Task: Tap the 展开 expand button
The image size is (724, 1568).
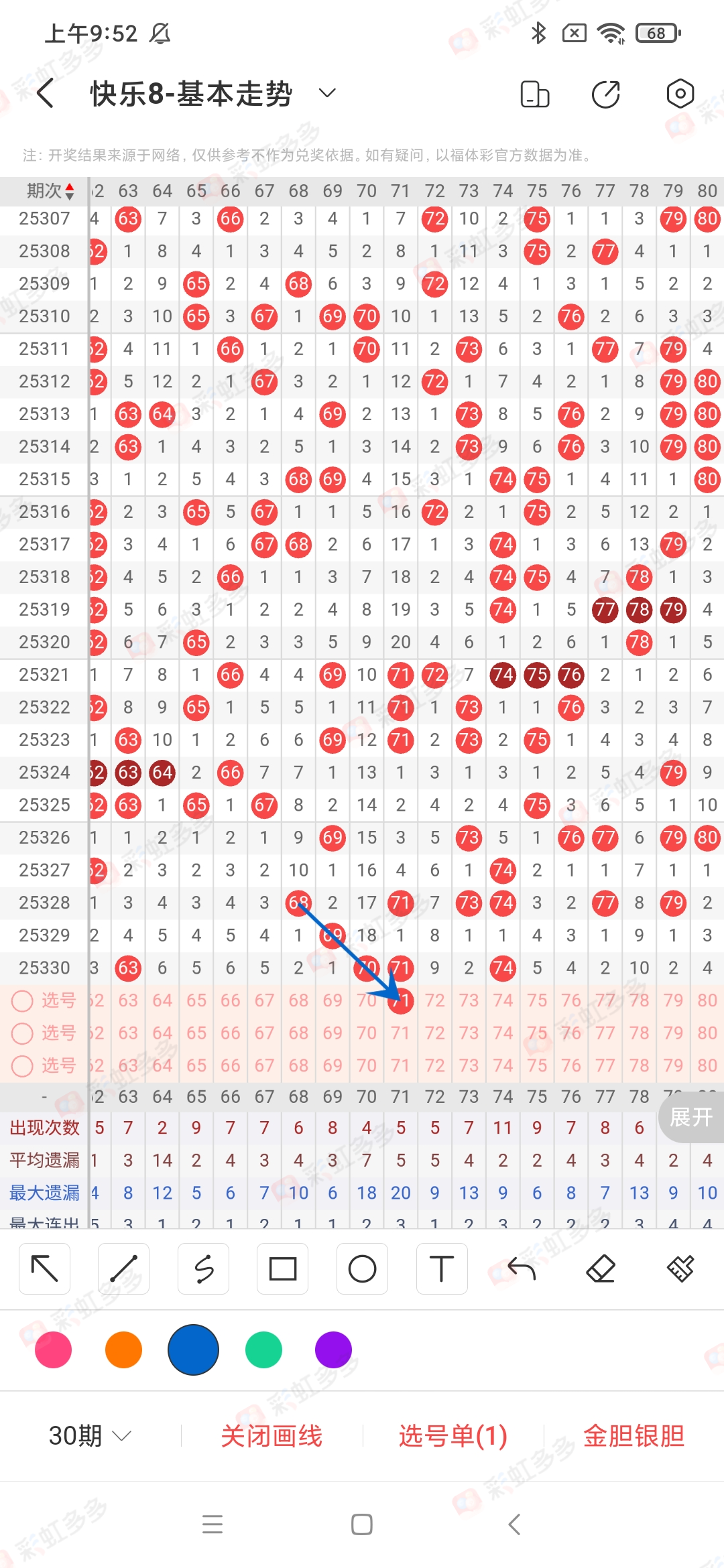Action: (x=691, y=1117)
